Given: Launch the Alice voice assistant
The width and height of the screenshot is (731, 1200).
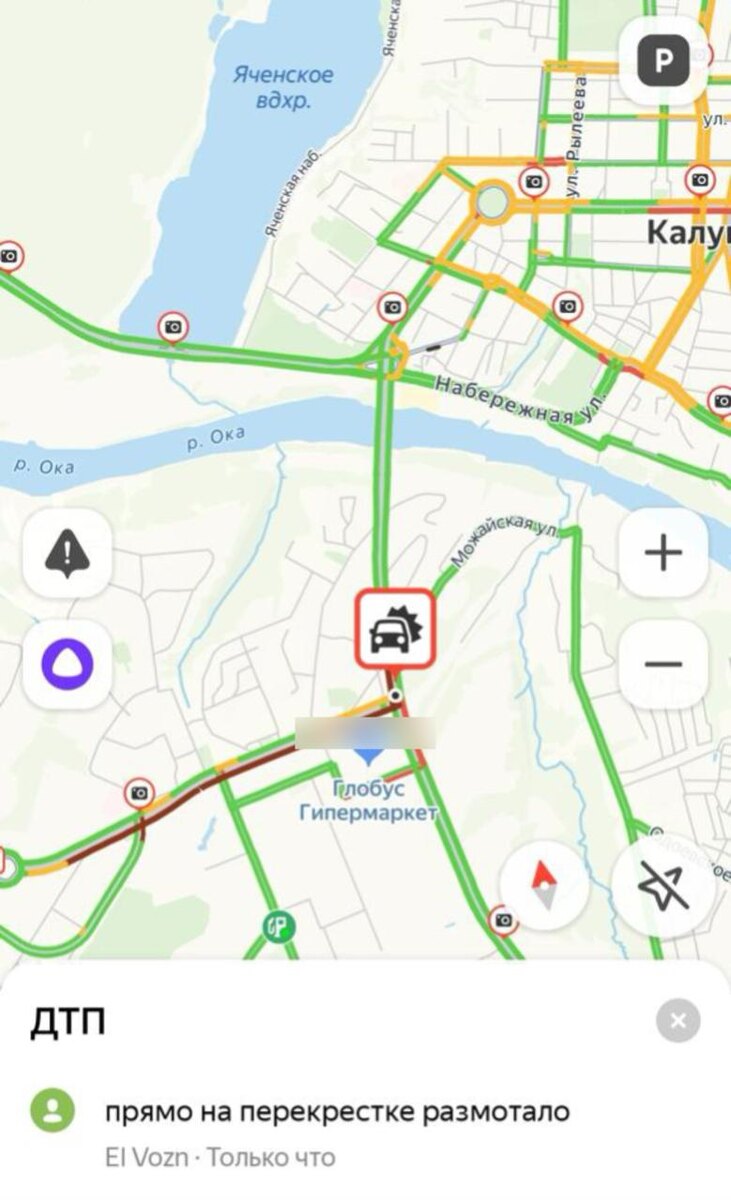Looking at the screenshot, I should coord(67,664).
